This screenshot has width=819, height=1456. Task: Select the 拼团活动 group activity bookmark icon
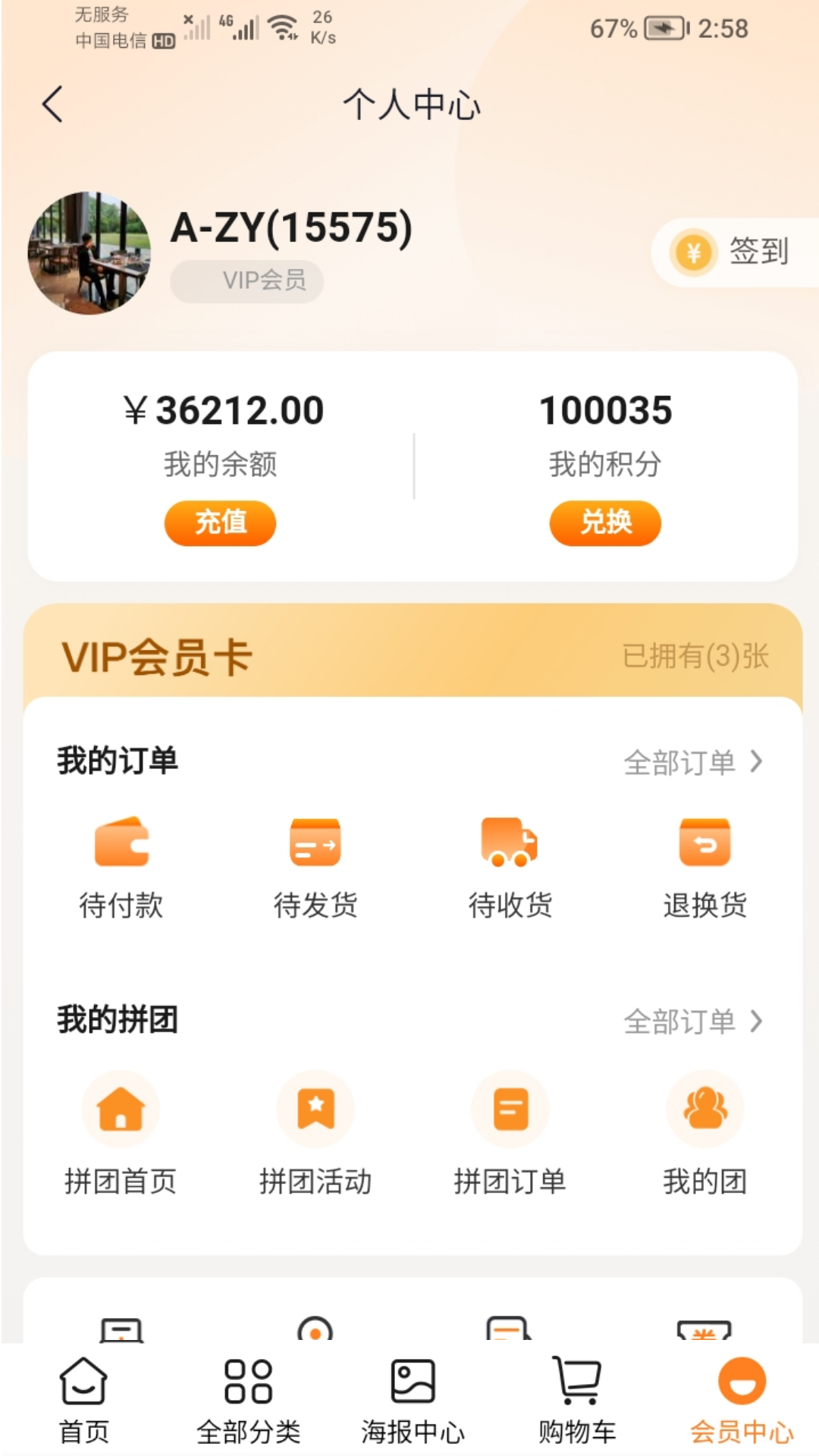point(315,1109)
